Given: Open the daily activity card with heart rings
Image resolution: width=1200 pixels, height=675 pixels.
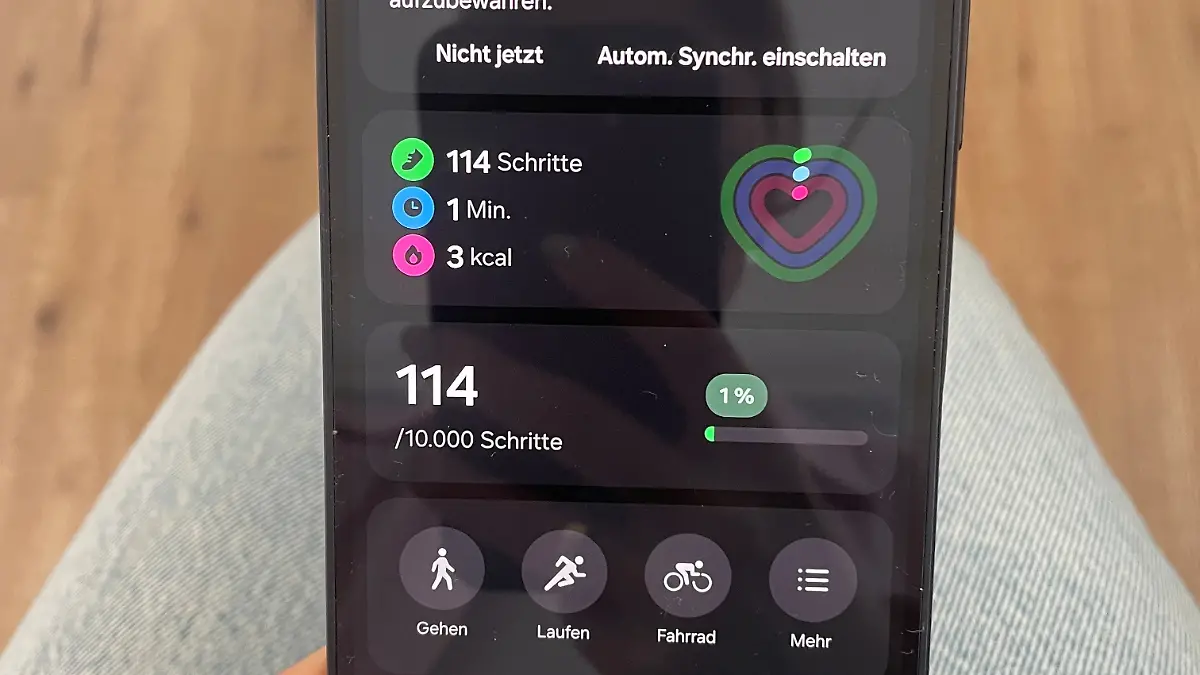Looking at the screenshot, I should [x=635, y=210].
